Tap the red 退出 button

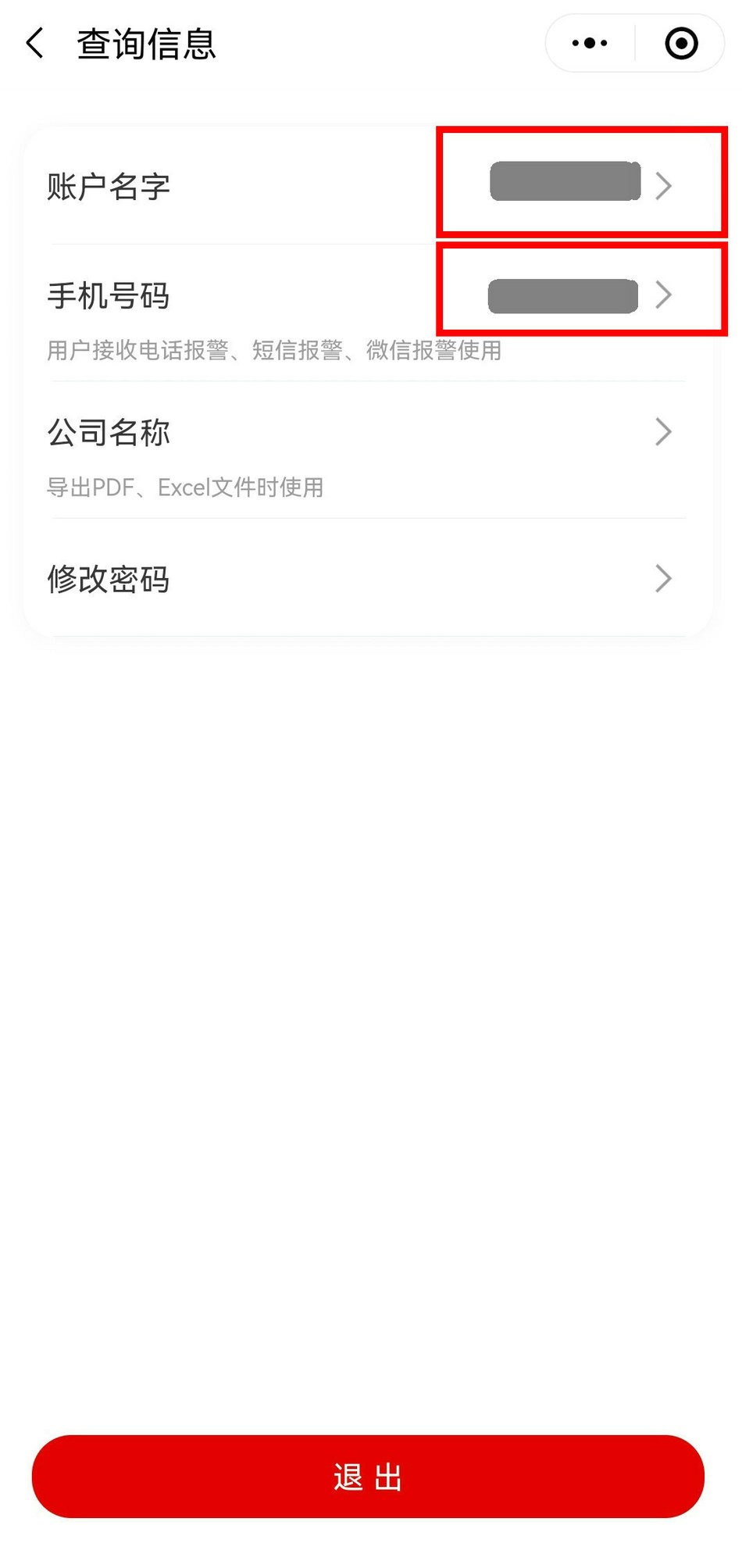point(368,1477)
